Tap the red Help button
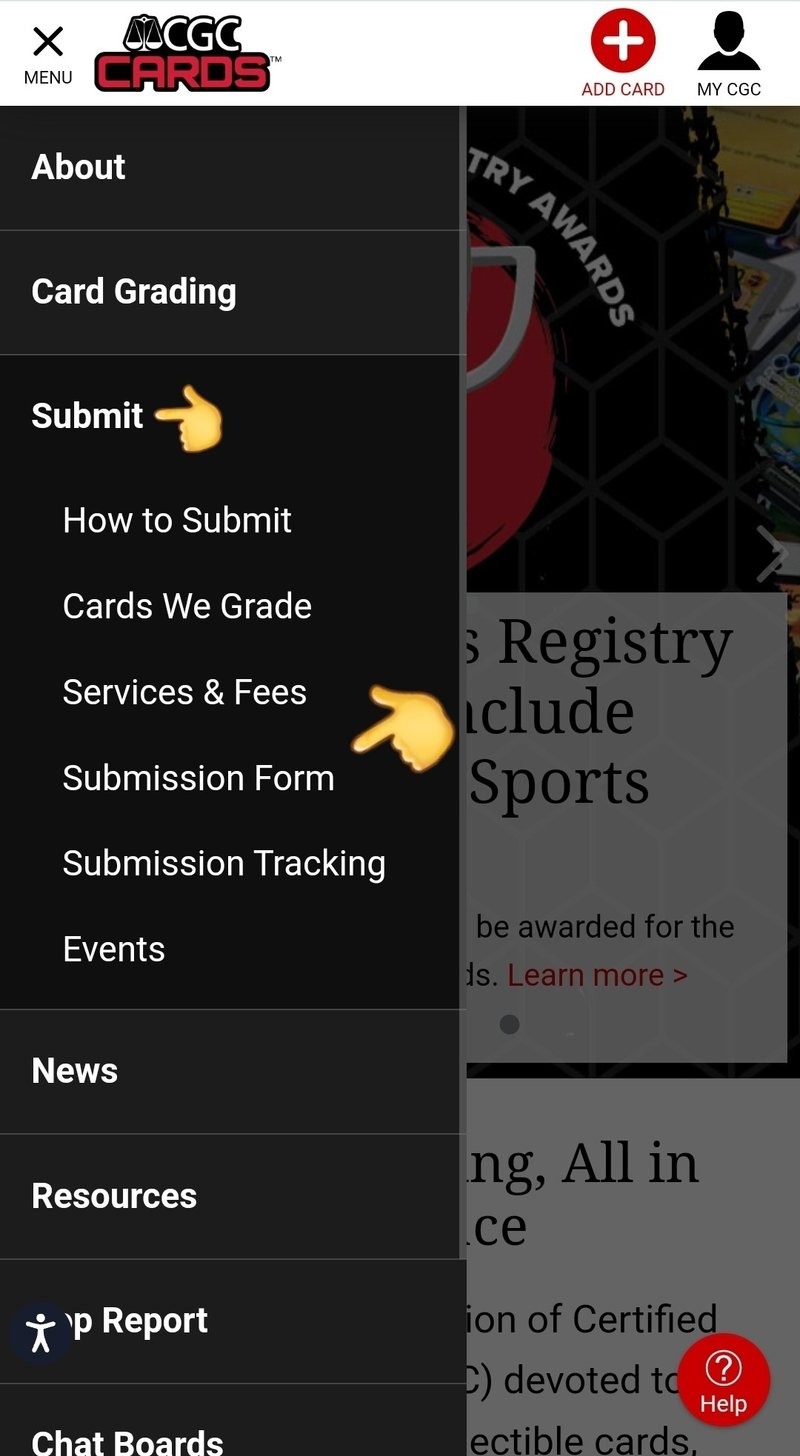Viewport: 800px width, 1456px height. [723, 1379]
